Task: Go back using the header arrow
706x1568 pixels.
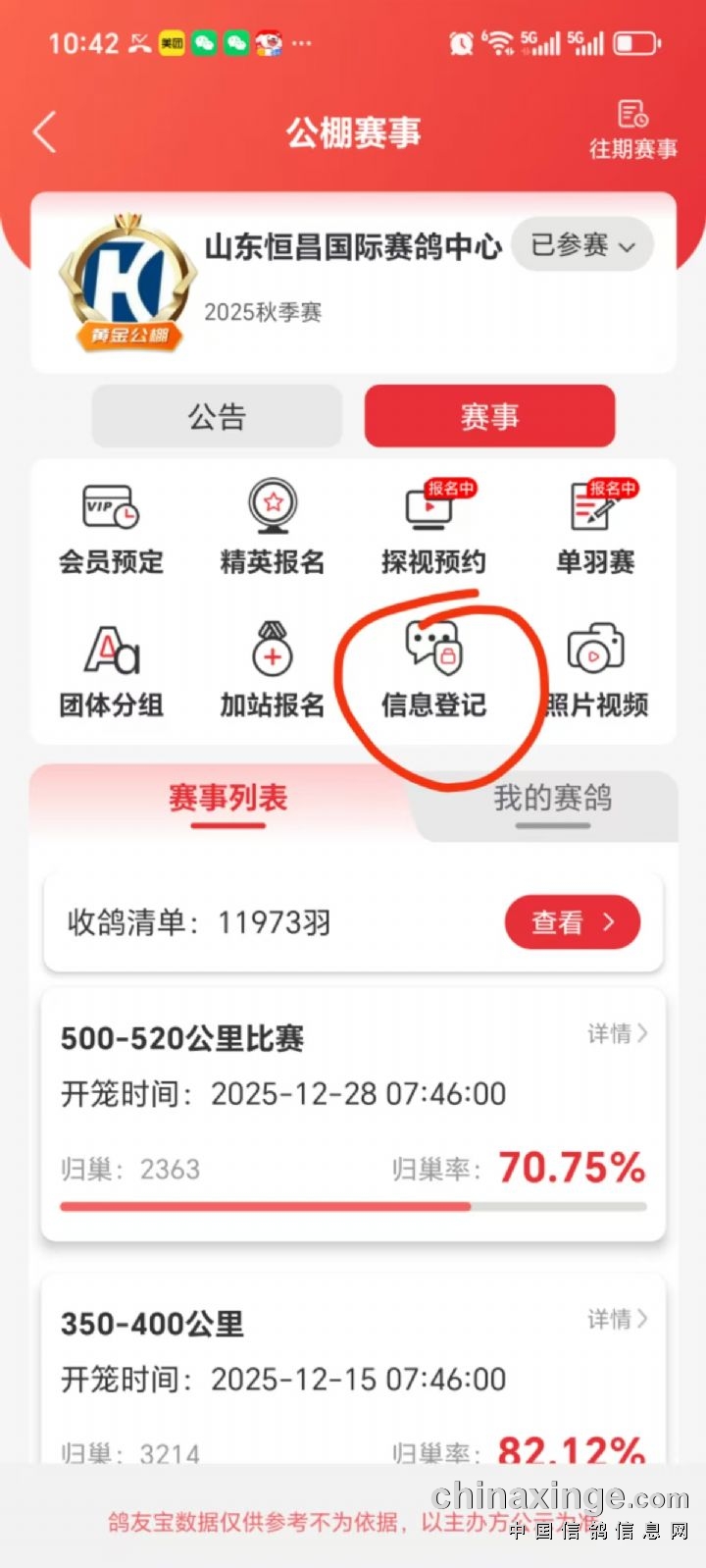Action: click(x=45, y=132)
